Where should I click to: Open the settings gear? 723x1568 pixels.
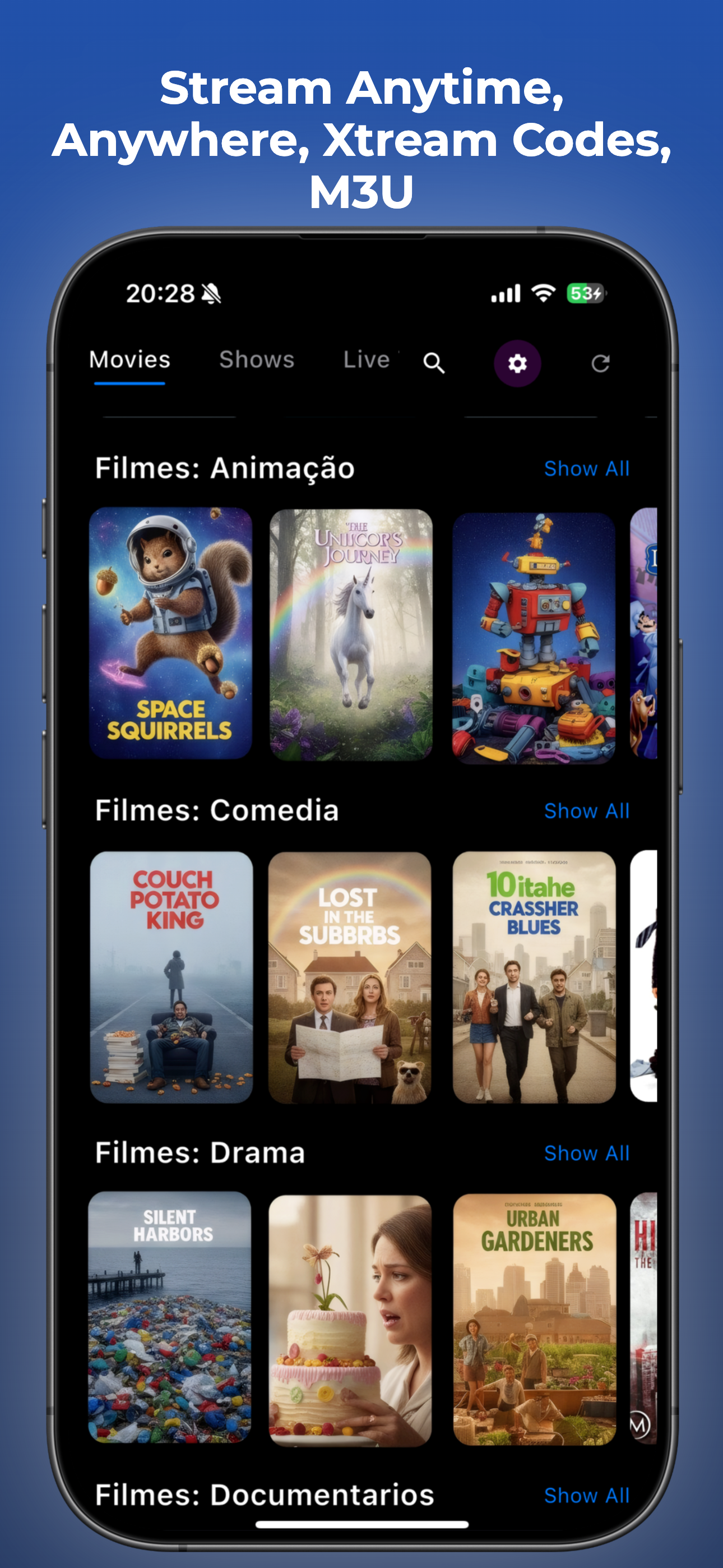point(518,363)
